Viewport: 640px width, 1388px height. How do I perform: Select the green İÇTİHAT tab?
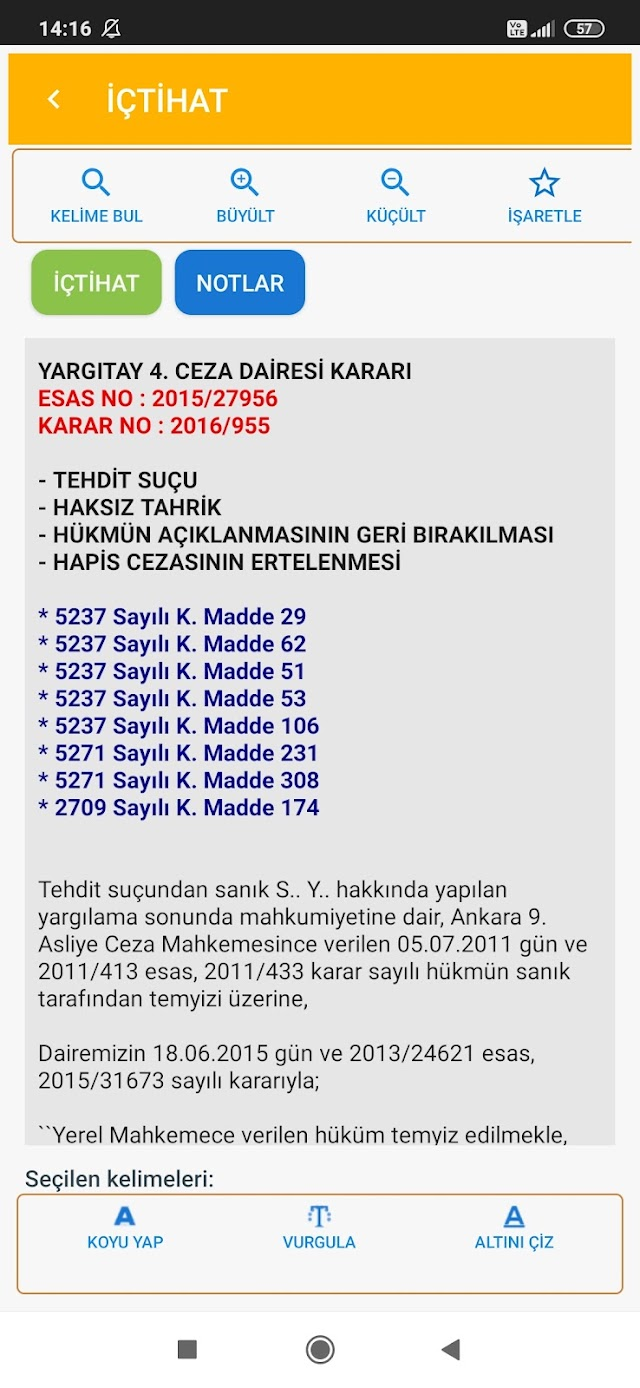tap(96, 283)
